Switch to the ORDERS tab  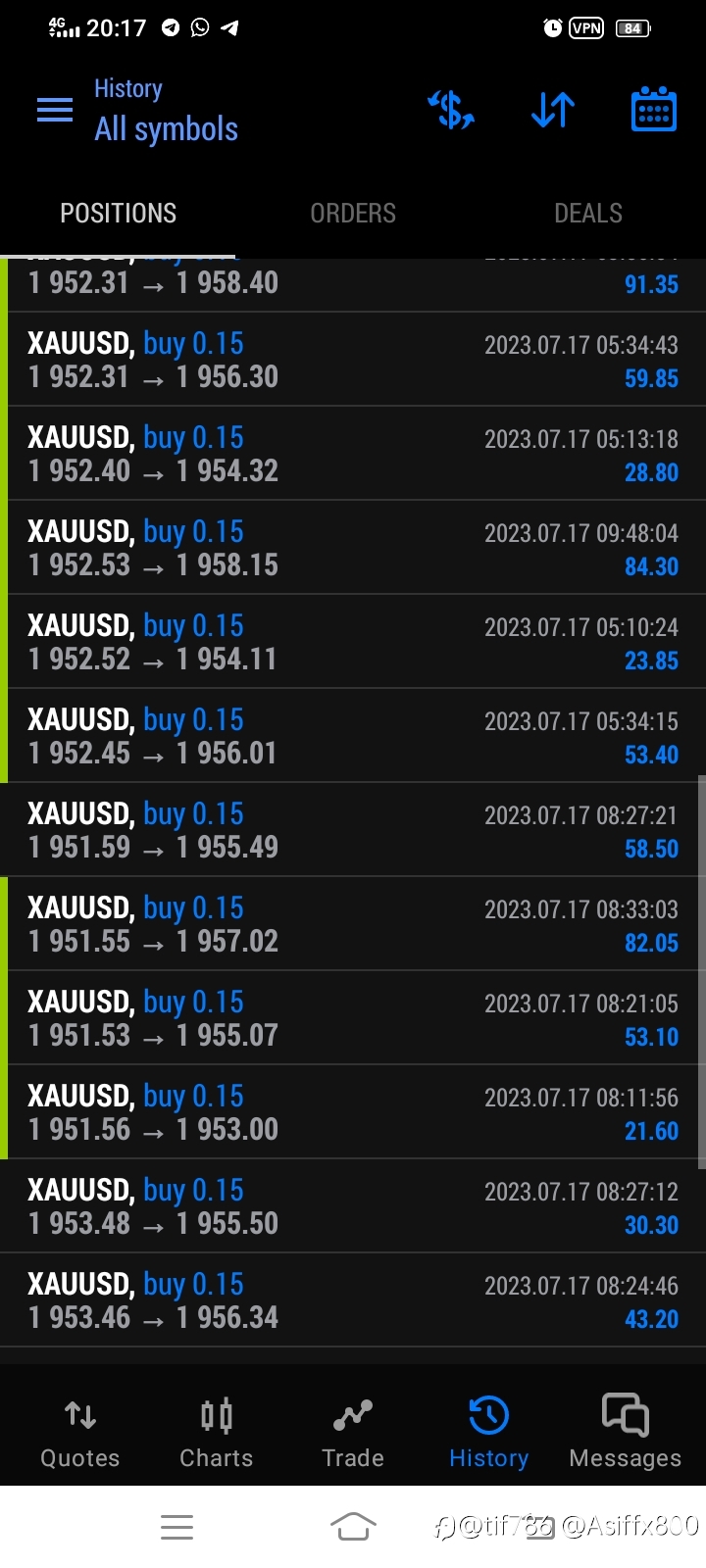click(x=353, y=214)
